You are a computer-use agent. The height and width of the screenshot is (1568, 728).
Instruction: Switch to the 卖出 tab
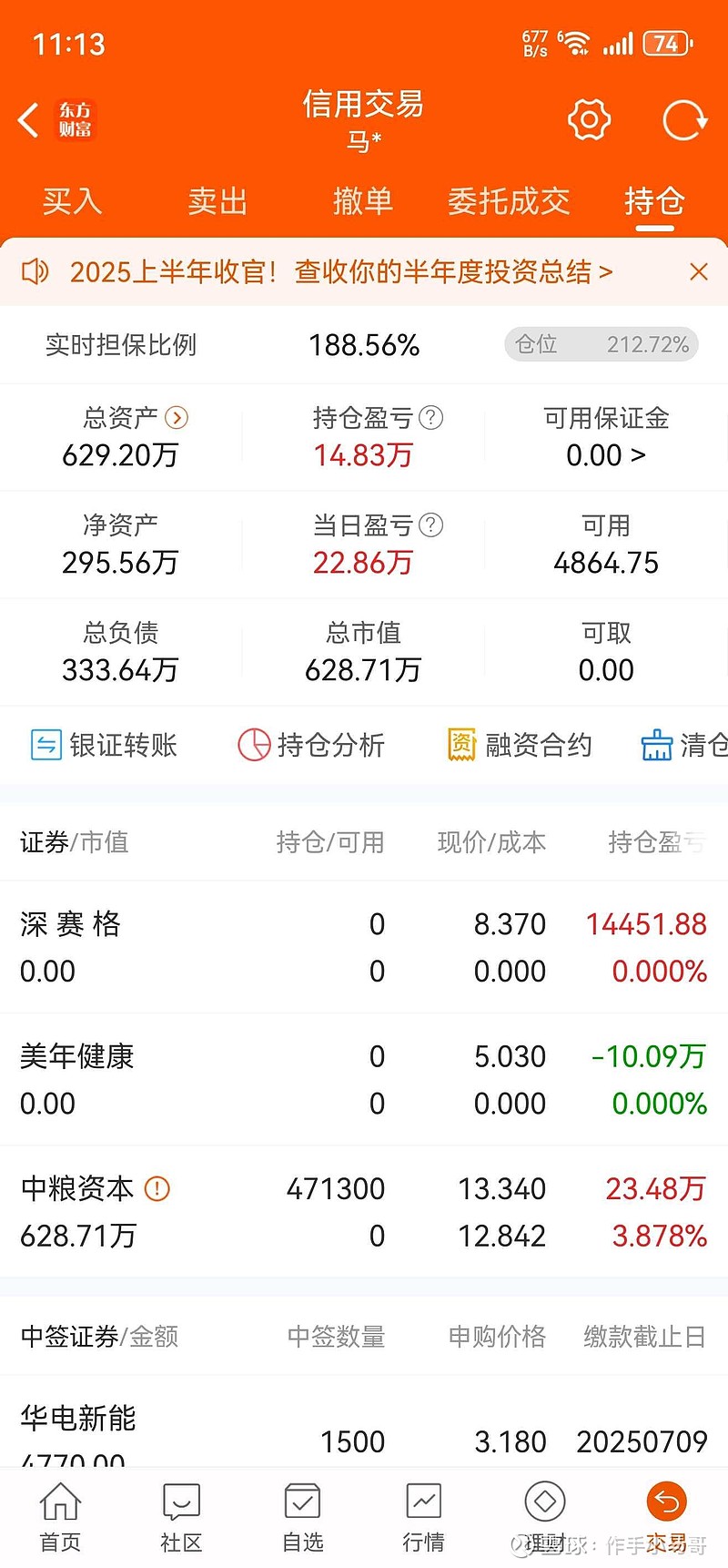(218, 201)
